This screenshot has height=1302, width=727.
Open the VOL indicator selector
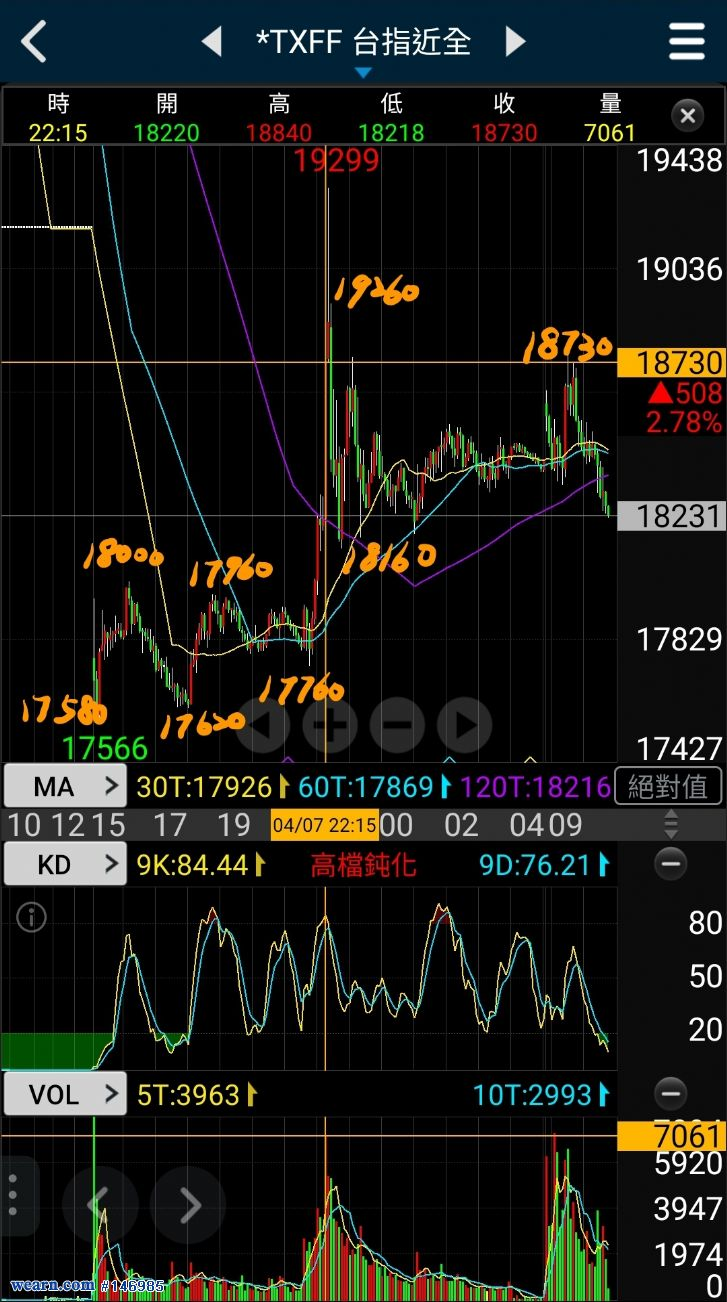(65, 1095)
